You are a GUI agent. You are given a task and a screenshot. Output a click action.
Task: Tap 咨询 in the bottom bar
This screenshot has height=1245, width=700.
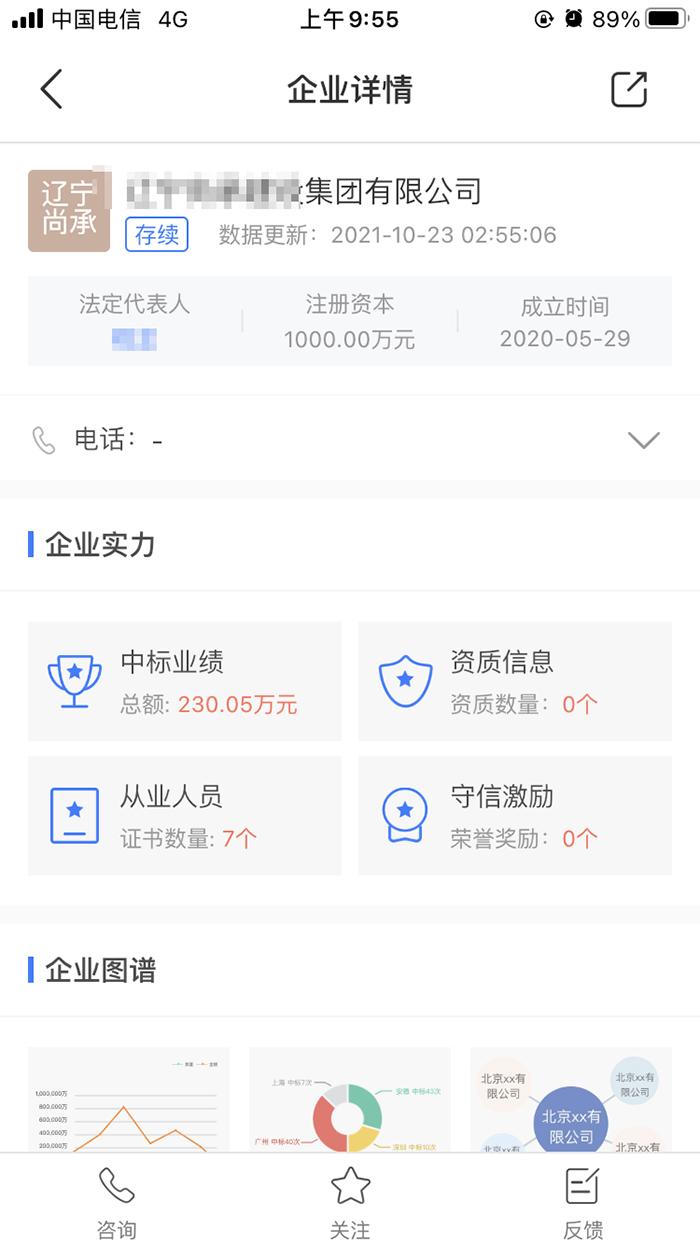click(116, 1203)
